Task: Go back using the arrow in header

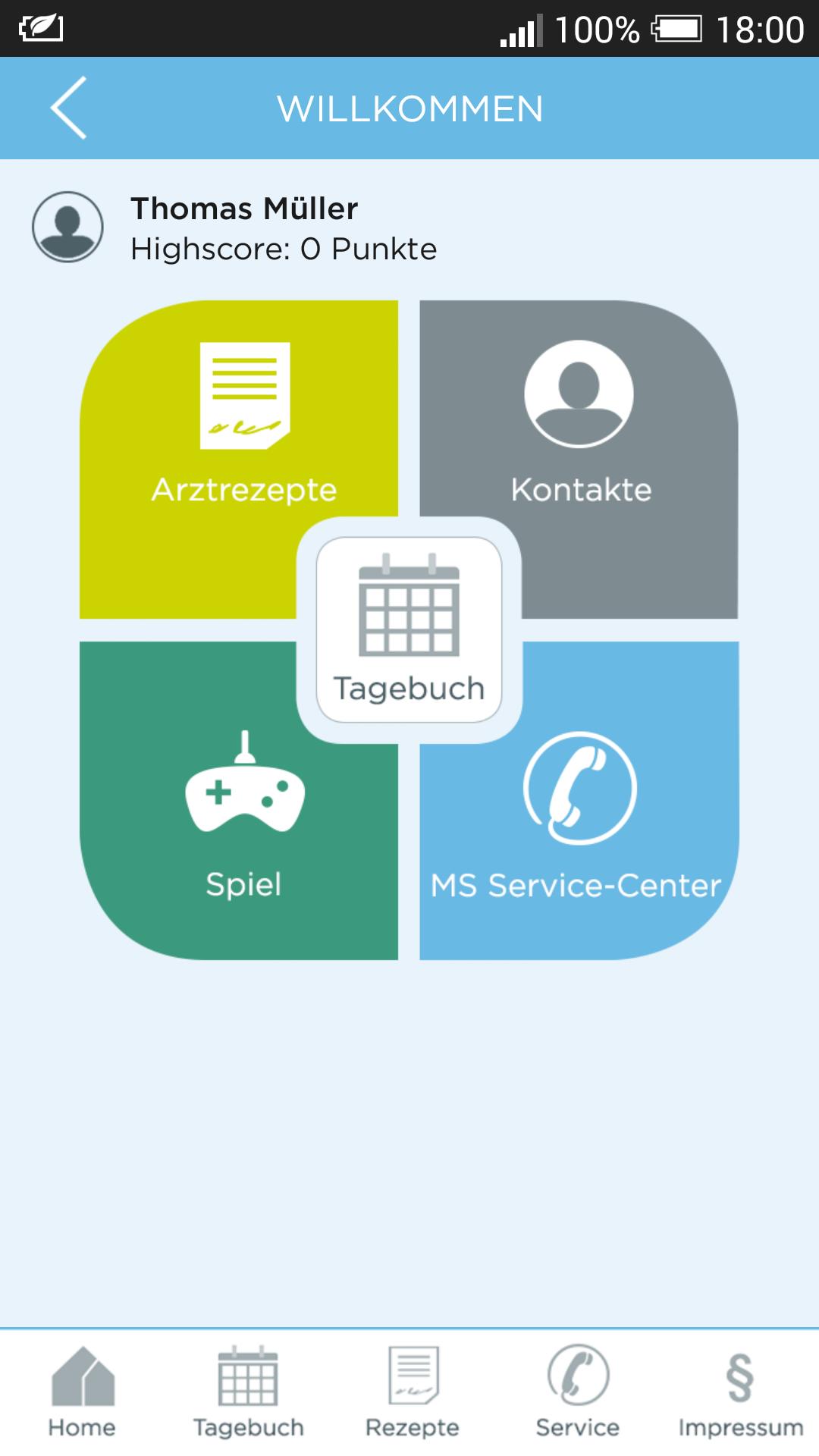Action: tap(68, 108)
